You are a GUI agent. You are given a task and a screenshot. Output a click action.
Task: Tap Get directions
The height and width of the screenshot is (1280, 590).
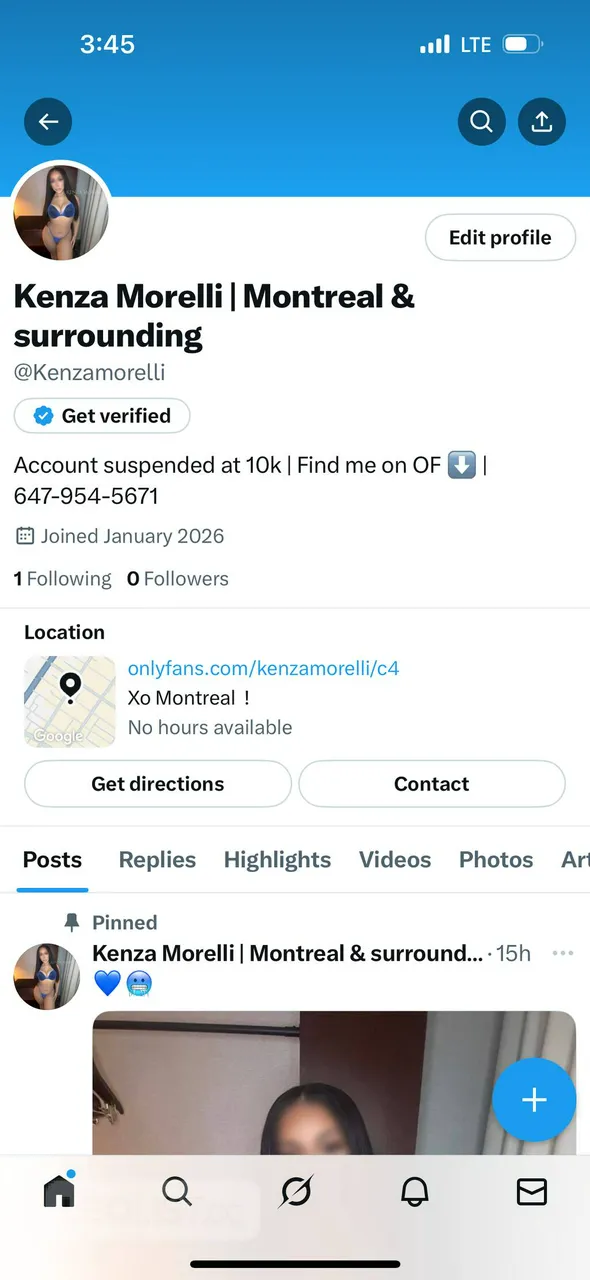158,784
